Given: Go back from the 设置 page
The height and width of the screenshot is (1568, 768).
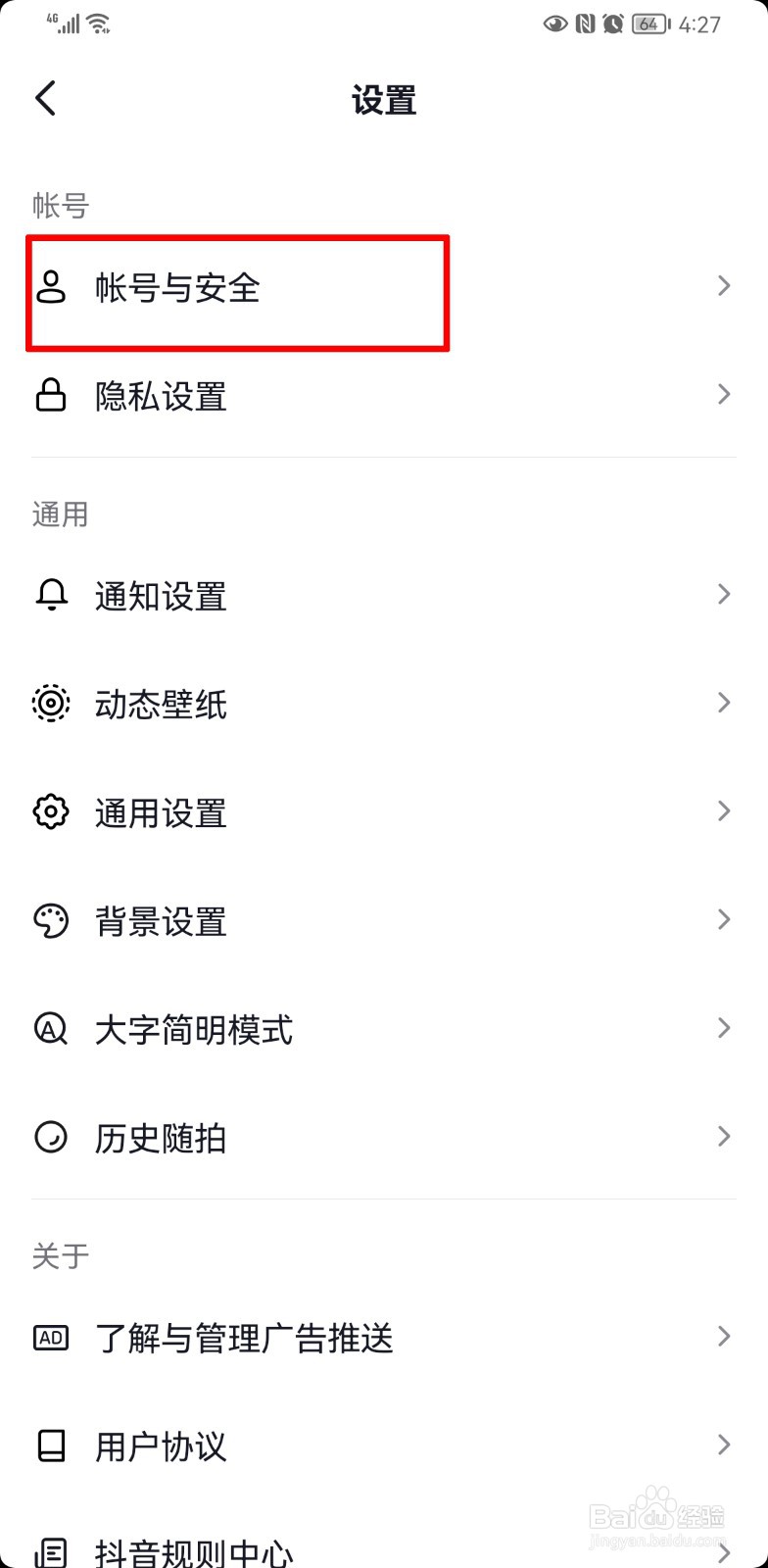Looking at the screenshot, I should coord(45,99).
